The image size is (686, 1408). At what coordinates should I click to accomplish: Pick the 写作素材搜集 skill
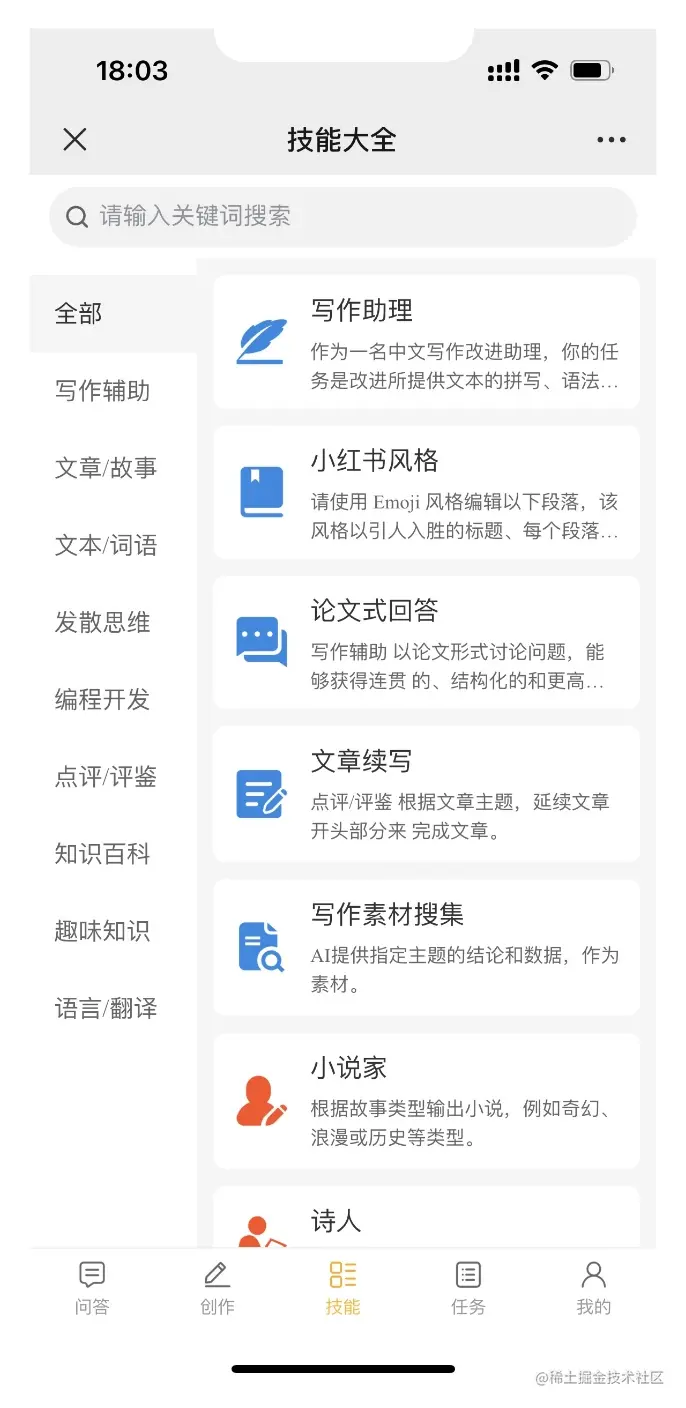426,946
